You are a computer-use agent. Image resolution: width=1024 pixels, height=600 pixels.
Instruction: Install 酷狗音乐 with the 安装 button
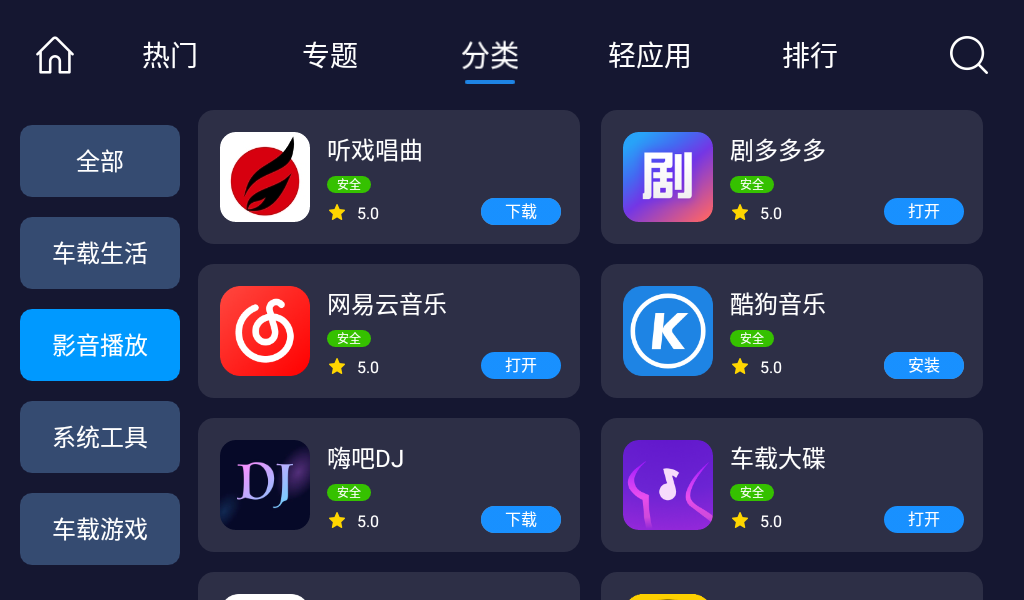click(923, 366)
